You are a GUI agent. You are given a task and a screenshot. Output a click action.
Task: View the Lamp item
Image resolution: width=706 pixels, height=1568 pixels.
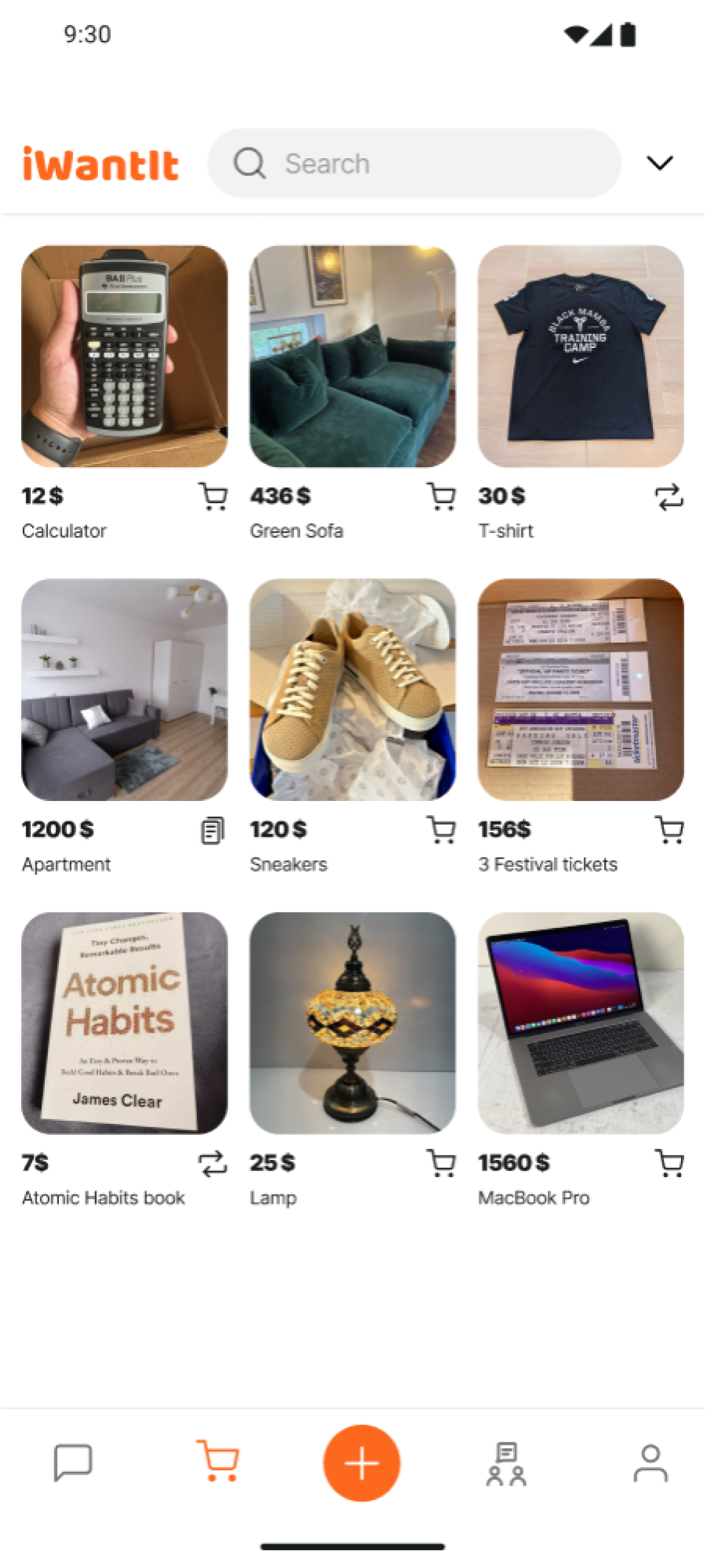(352, 1023)
